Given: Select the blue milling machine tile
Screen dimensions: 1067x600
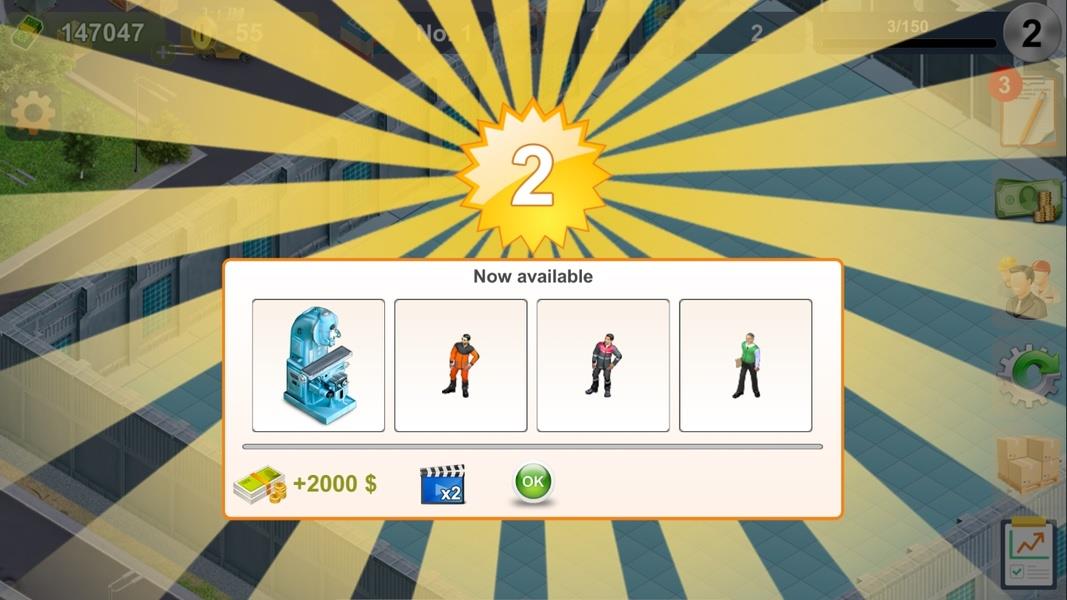Looking at the screenshot, I should click(318, 365).
